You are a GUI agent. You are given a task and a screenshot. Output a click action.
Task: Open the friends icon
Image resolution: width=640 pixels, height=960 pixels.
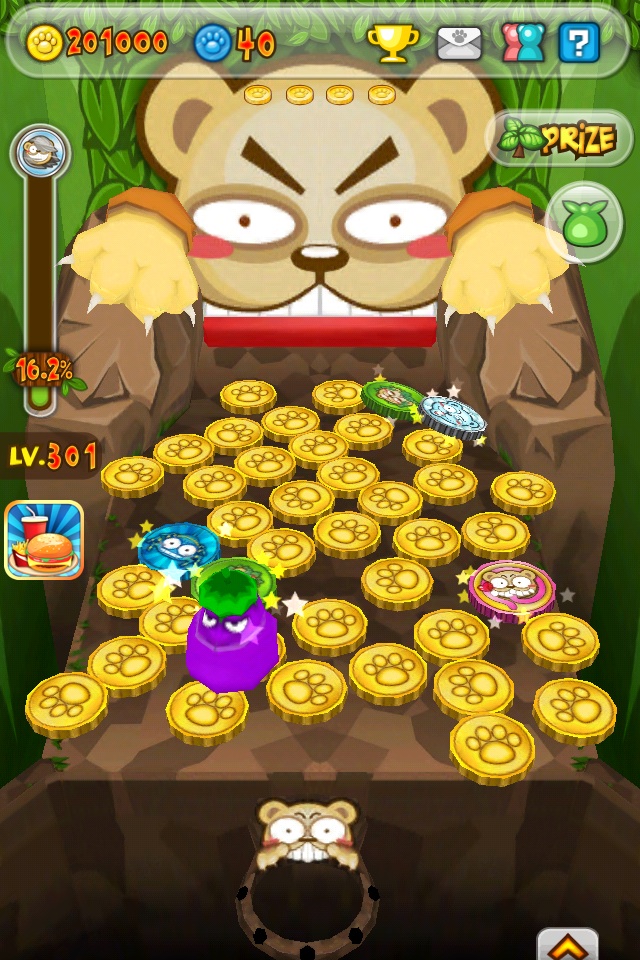[522, 42]
